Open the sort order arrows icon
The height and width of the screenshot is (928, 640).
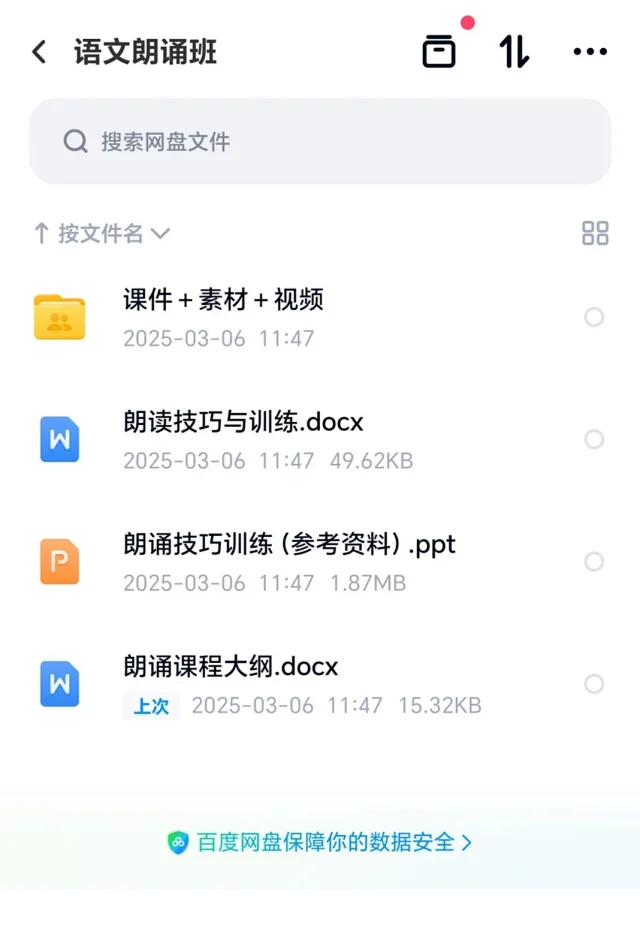point(514,52)
